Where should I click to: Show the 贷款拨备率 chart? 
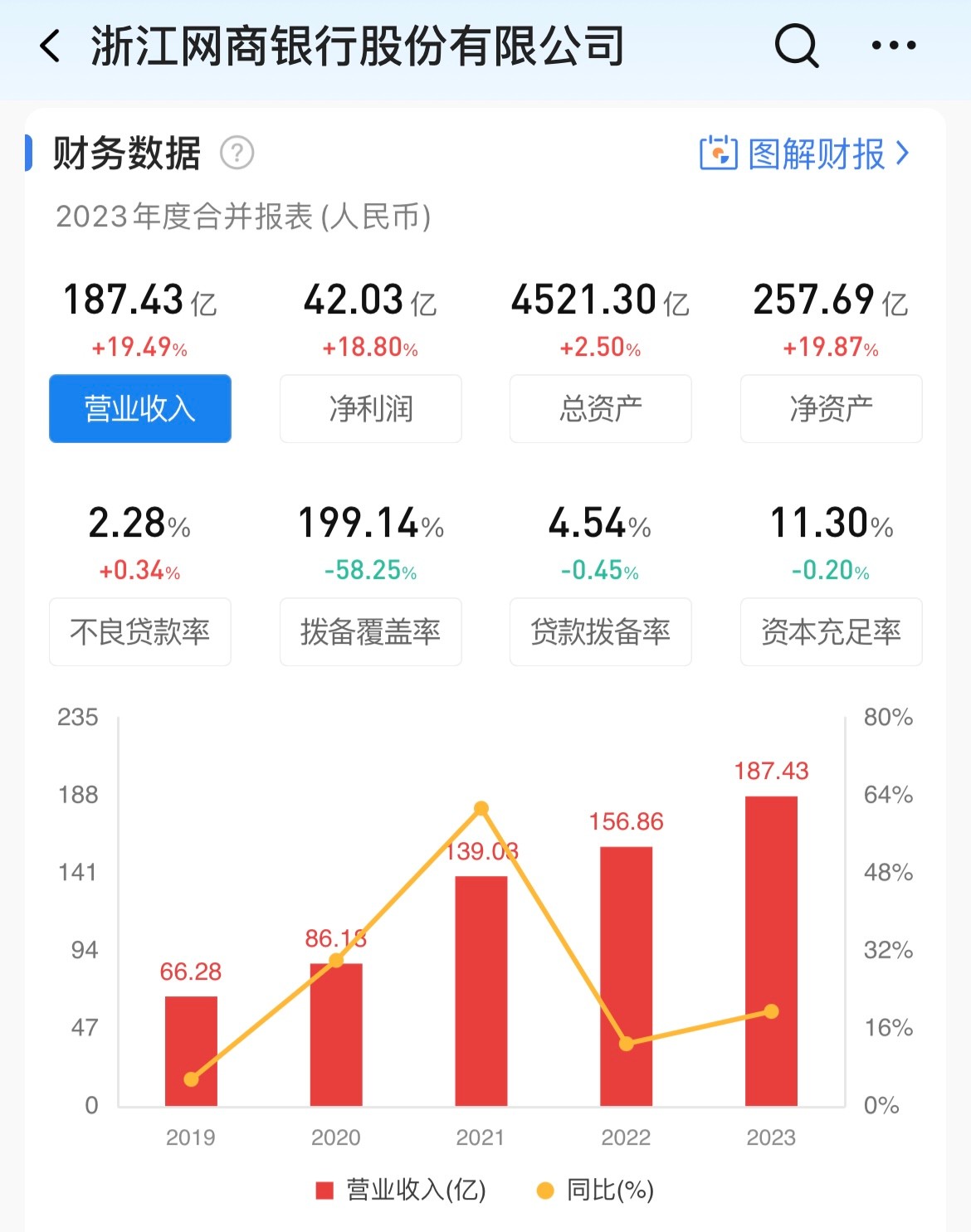click(600, 631)
